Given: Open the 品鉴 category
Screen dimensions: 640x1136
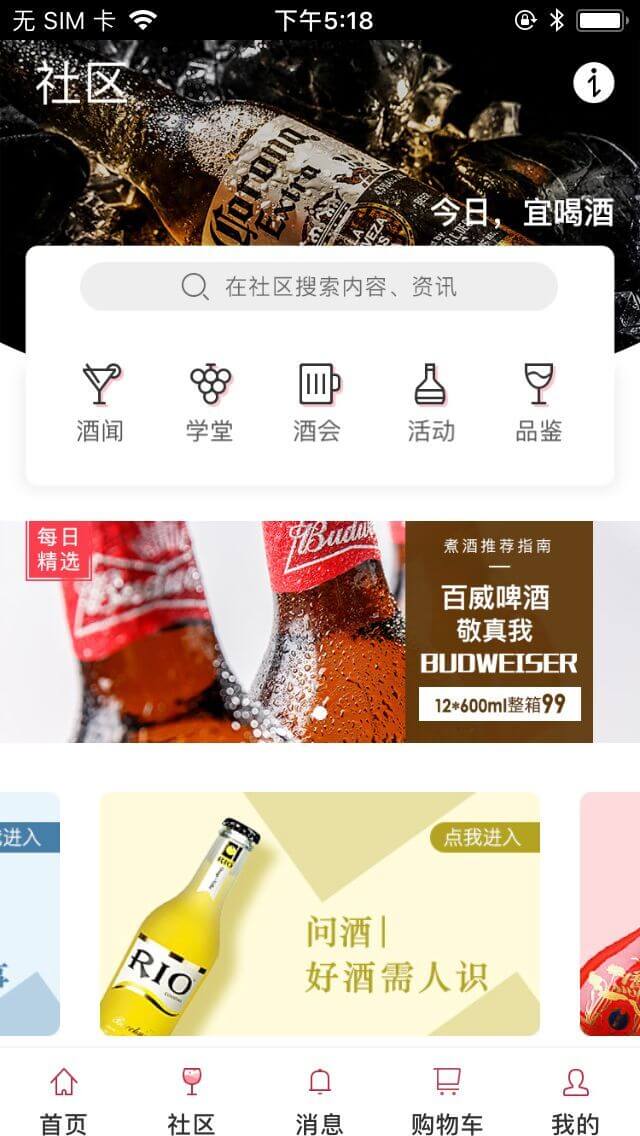Looking at the screenshot, I should coord(538,403).
